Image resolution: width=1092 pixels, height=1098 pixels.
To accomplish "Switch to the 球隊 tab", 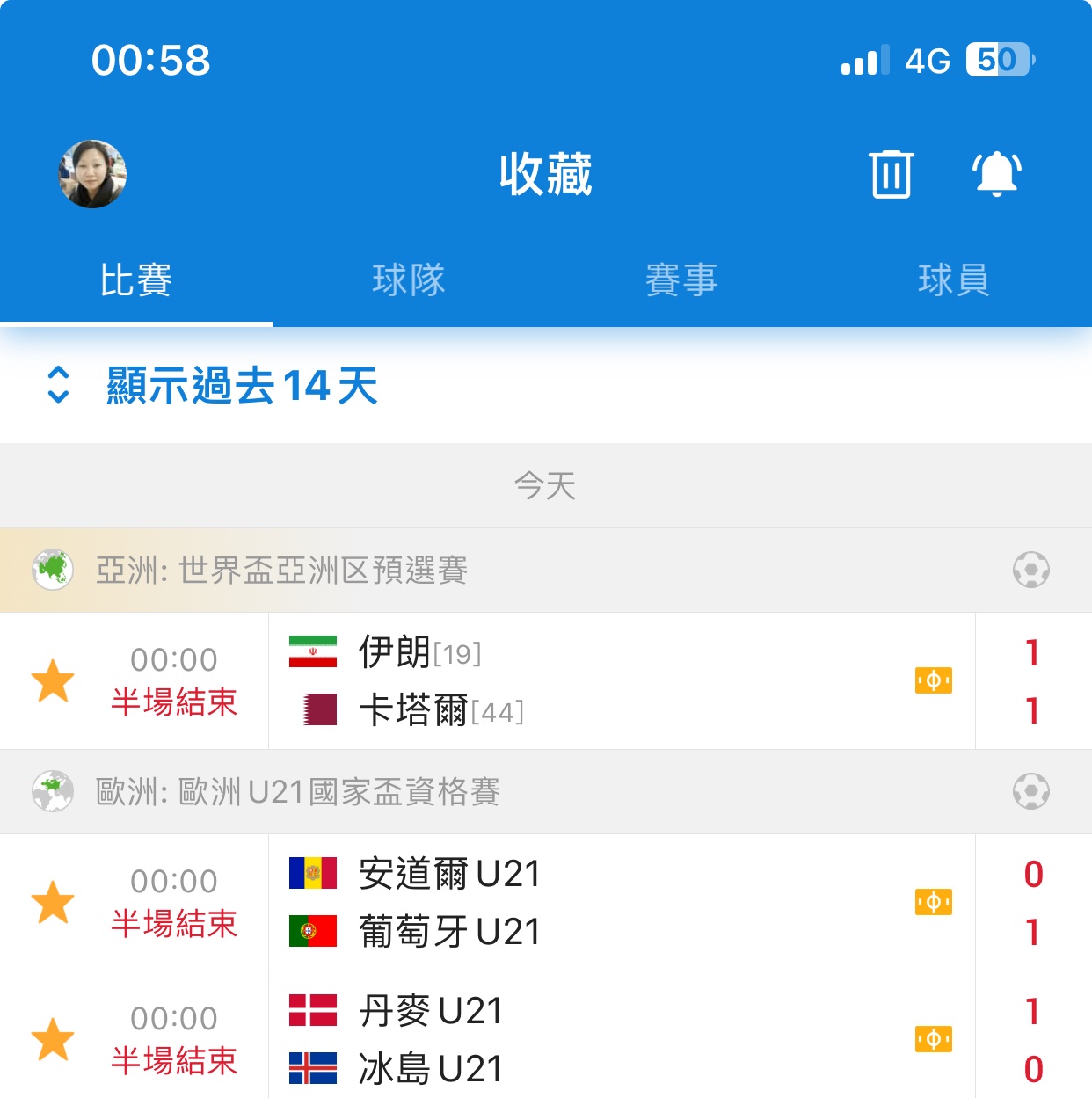I will pyautogui.click(x=409, y=280).
